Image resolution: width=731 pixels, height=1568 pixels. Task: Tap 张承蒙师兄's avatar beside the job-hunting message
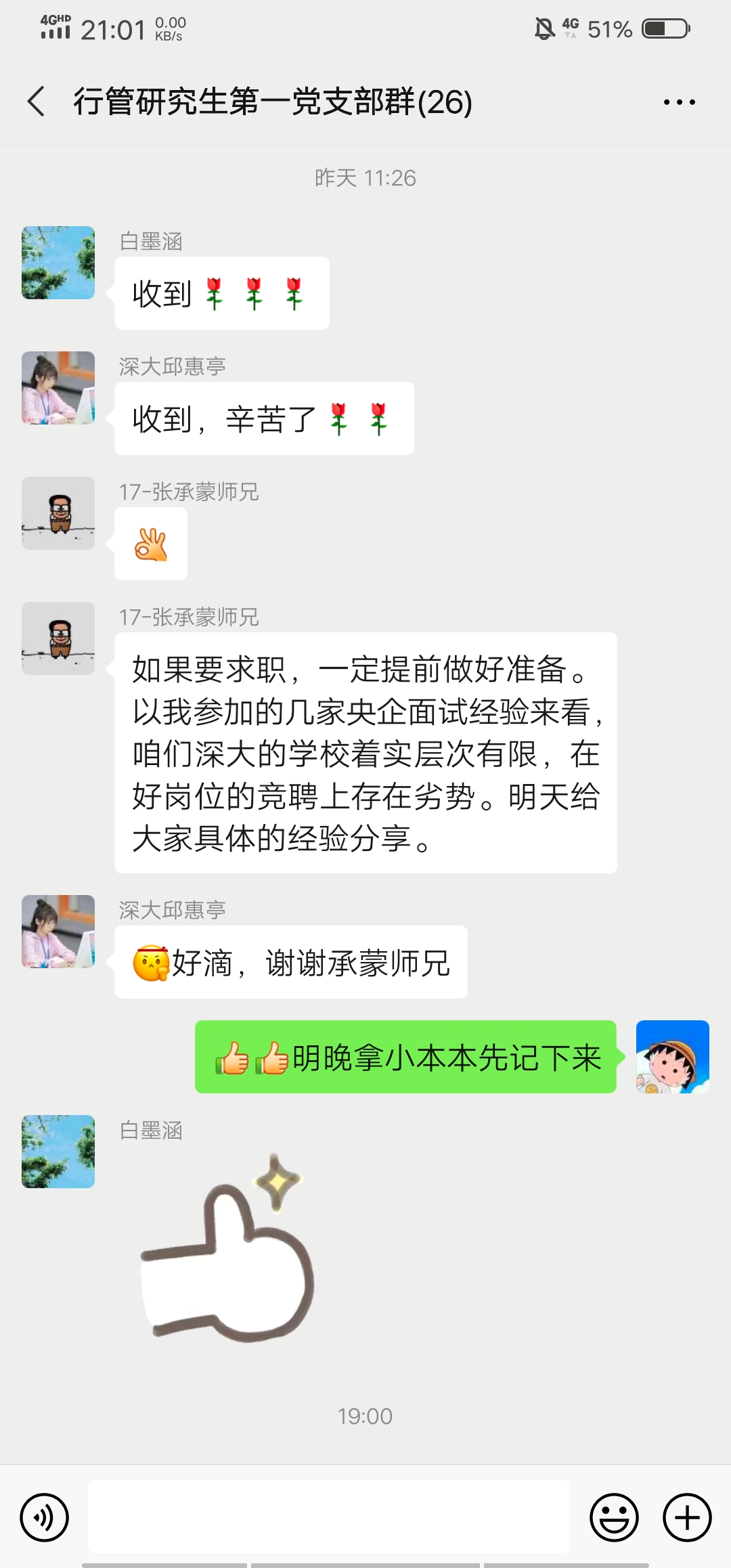[58, 638]
